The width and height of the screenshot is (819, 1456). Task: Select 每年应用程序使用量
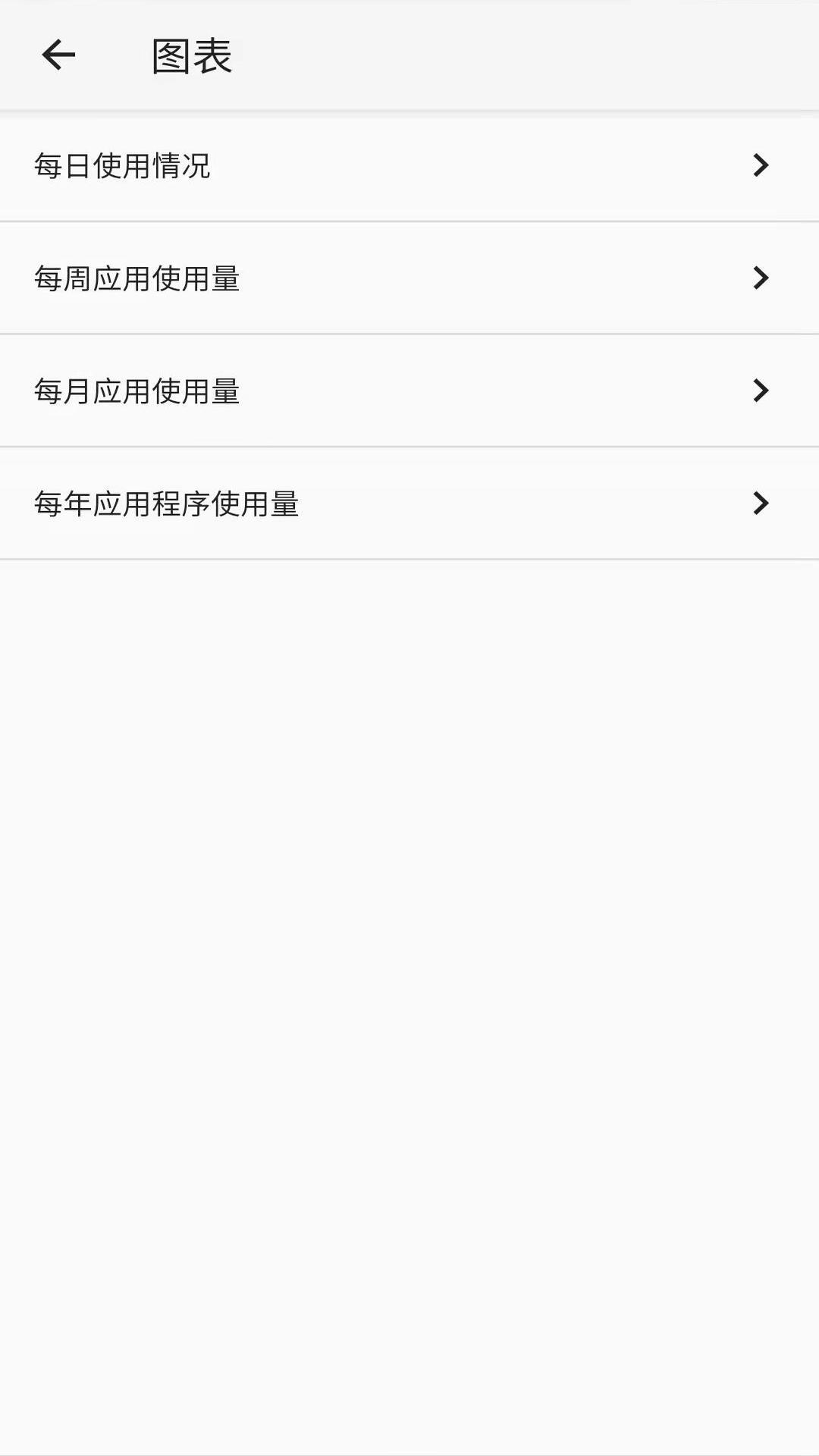point(409,504)
